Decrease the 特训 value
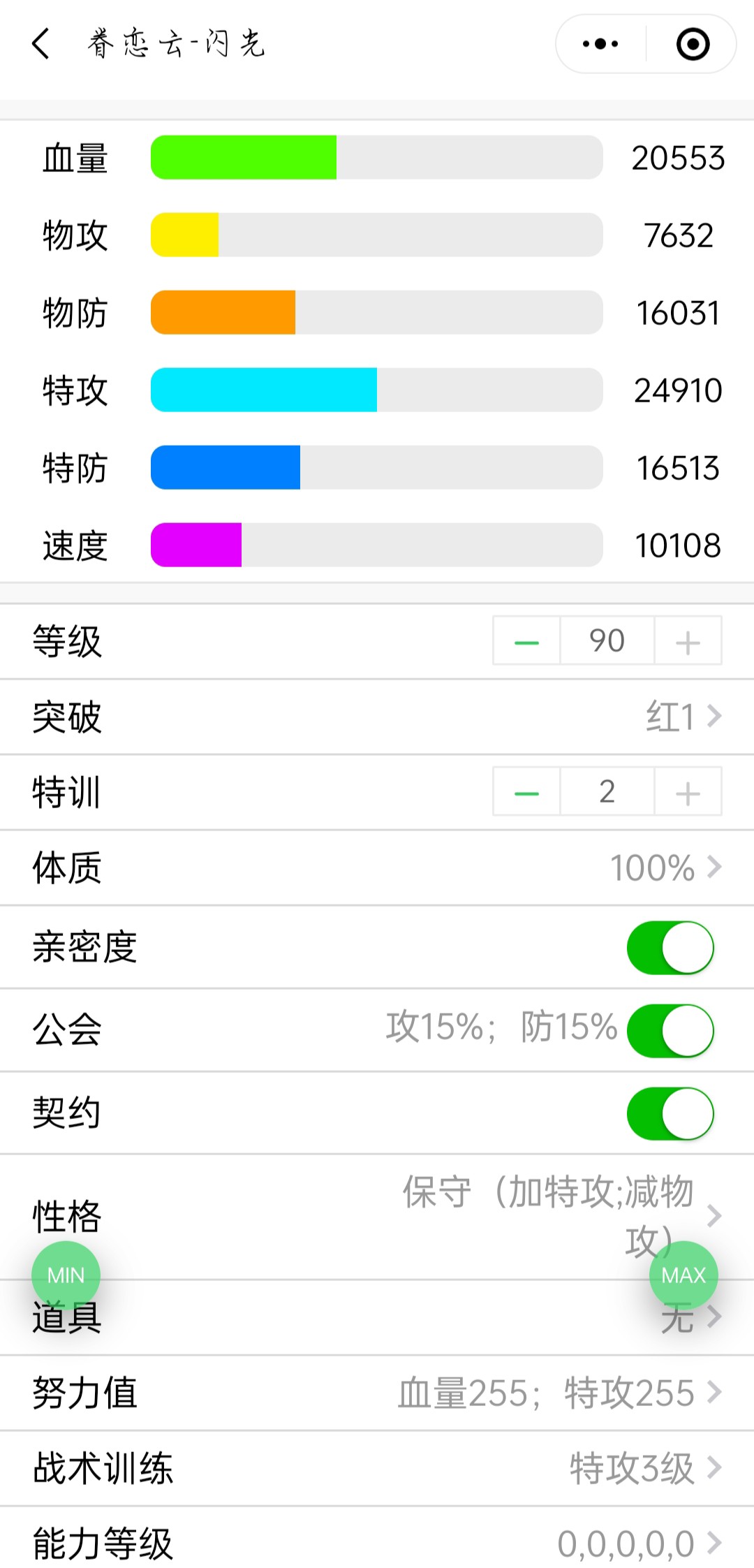Image resolution: width=754 pixels, height=1568 pixels. pyautogui.click(x=526, y=793)
